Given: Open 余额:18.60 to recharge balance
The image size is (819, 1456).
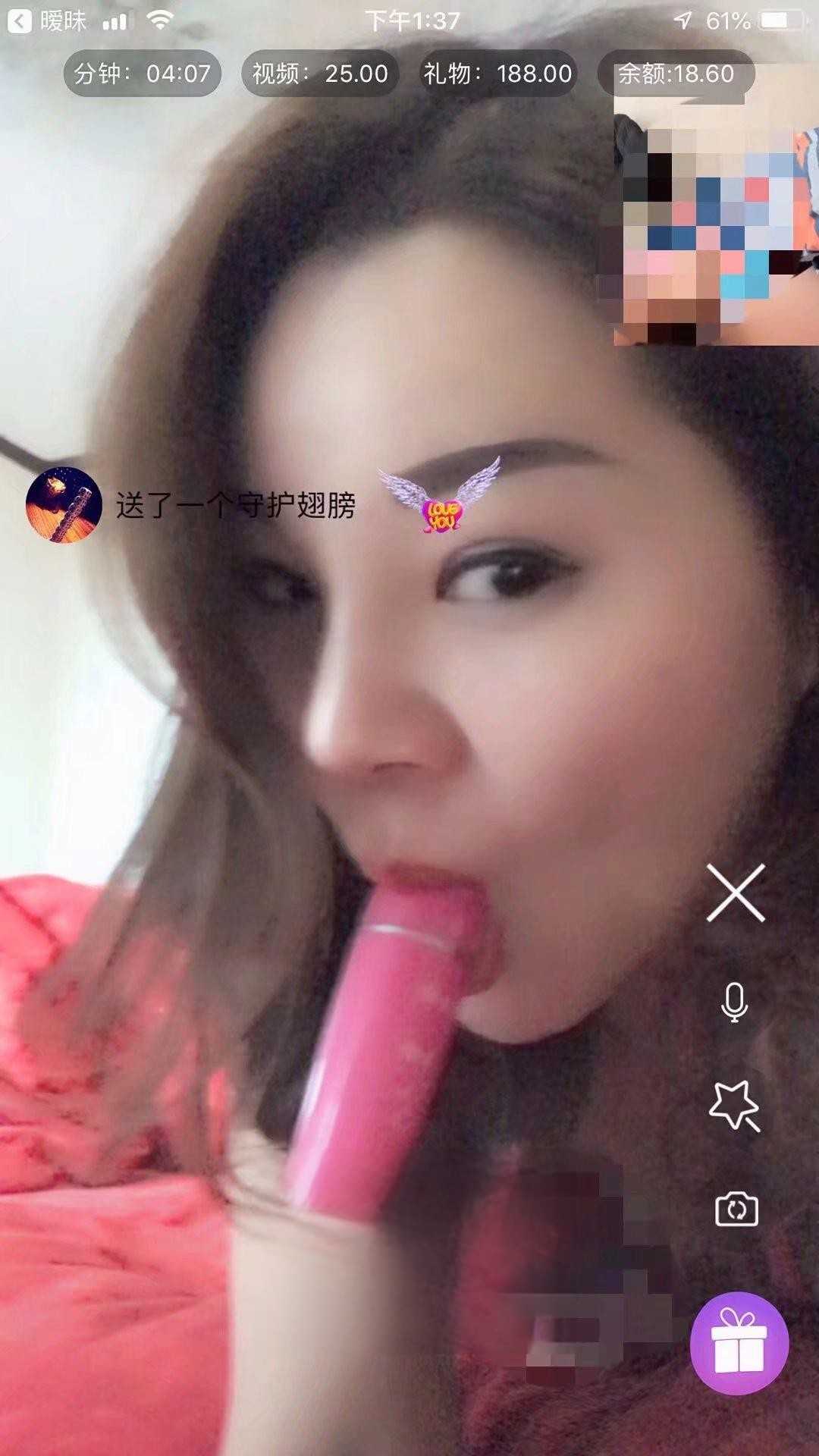Looking at the screenshot, I should (x=671, y=74).
